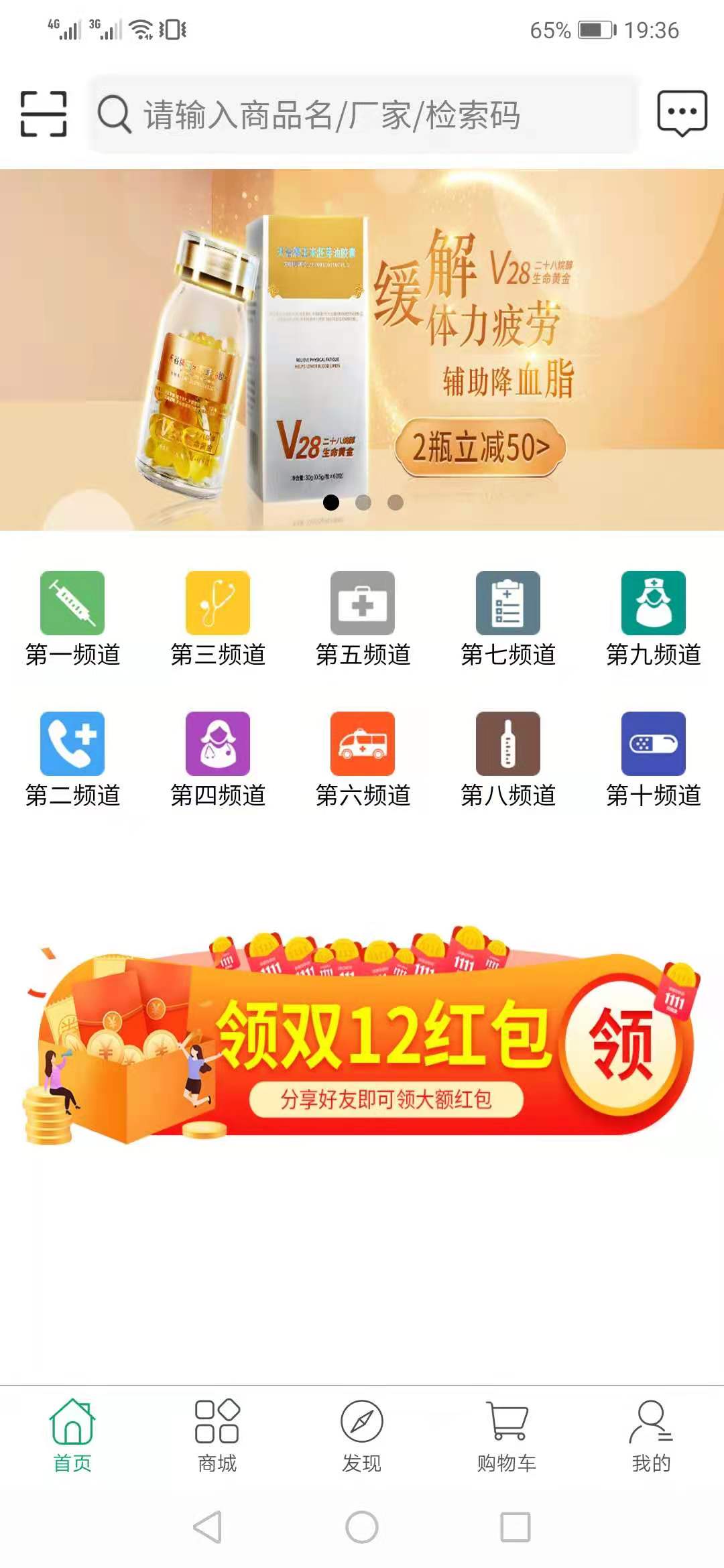Open the V28 fatigue relief banner
724x1568 pixels.
click(x=362, y=348)
